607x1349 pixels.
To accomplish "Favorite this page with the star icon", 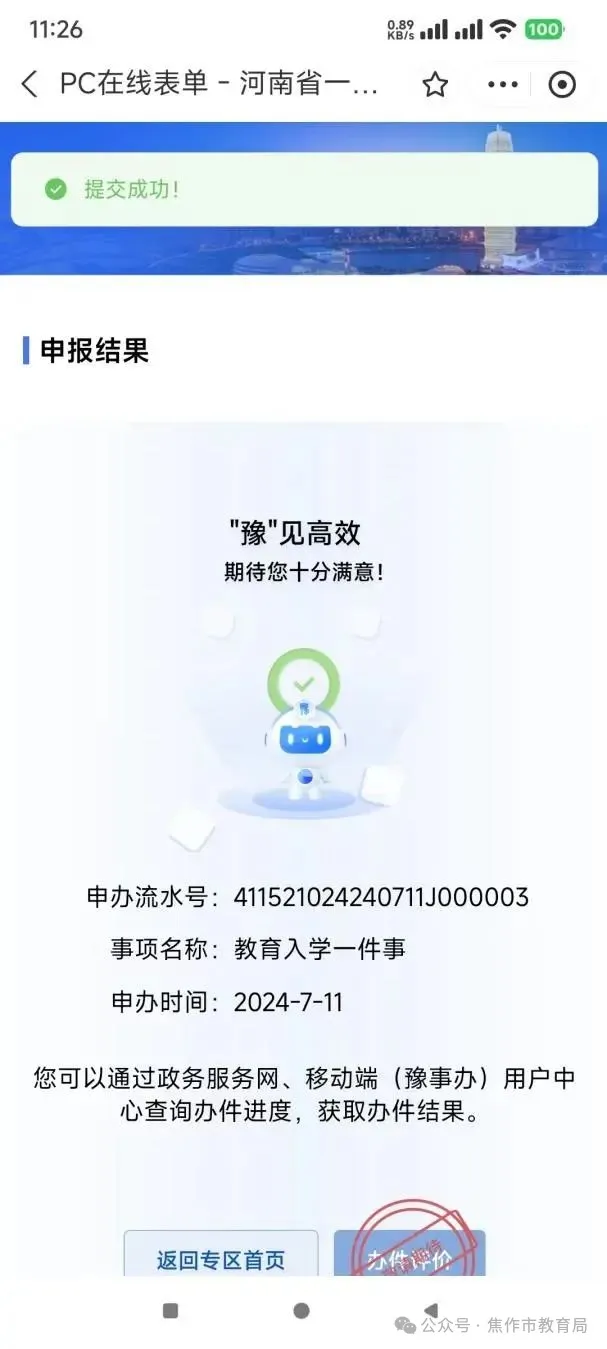I will click(x=434, y=85).
